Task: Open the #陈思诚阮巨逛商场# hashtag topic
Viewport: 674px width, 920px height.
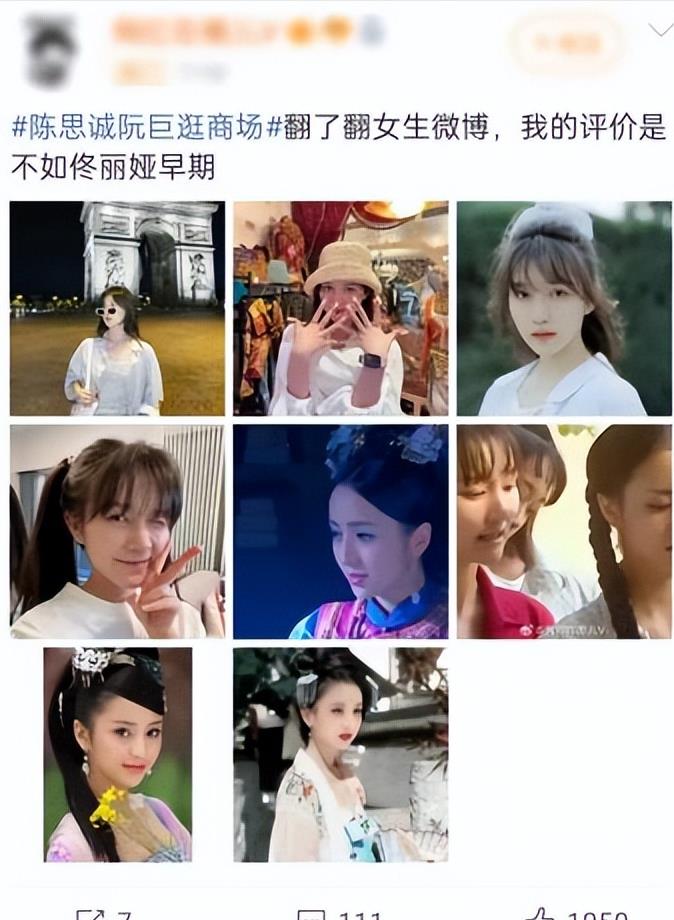Action: (x=138, y=127)
